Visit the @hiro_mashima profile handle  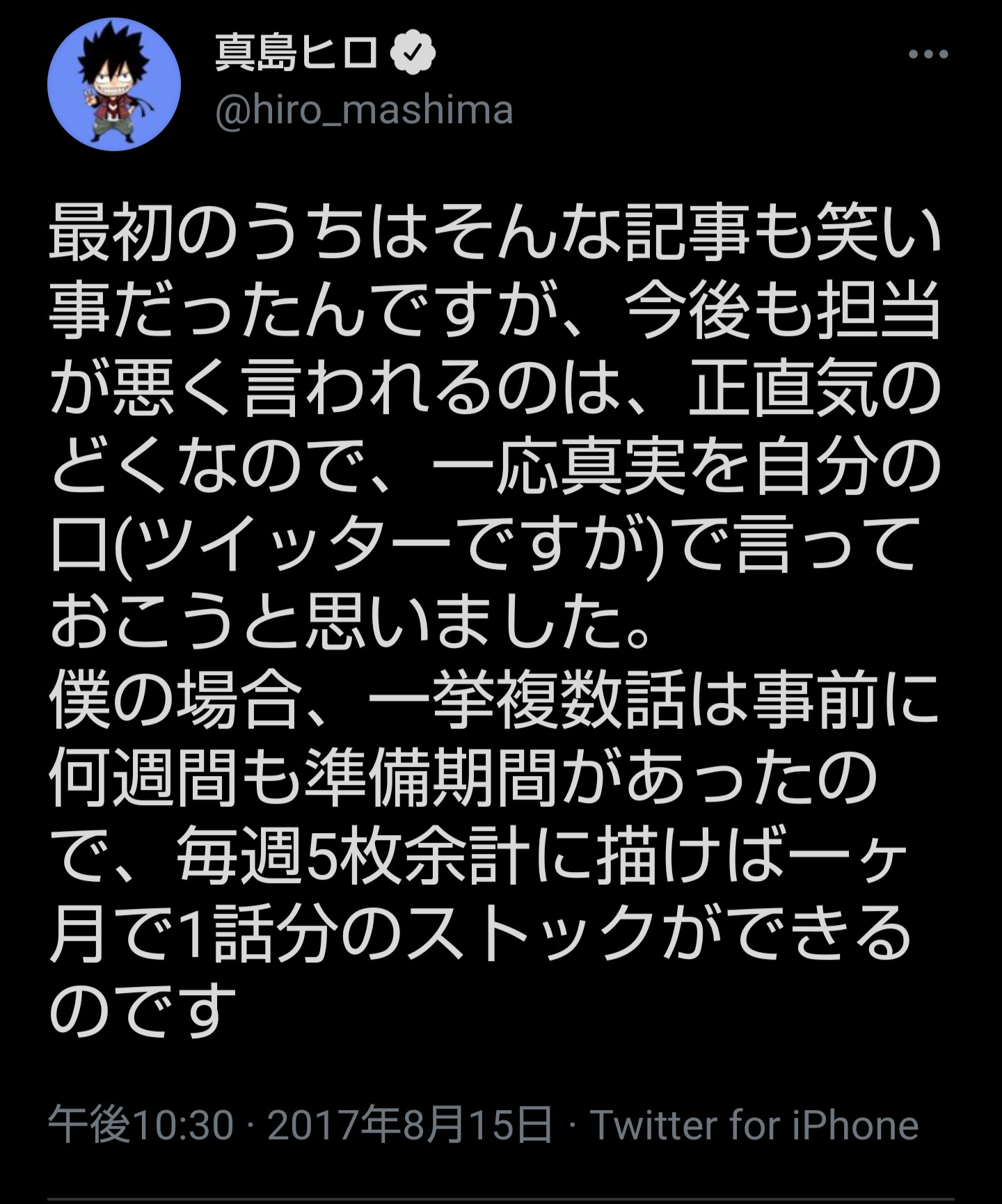pyautogui.click(x=364, y=111)
